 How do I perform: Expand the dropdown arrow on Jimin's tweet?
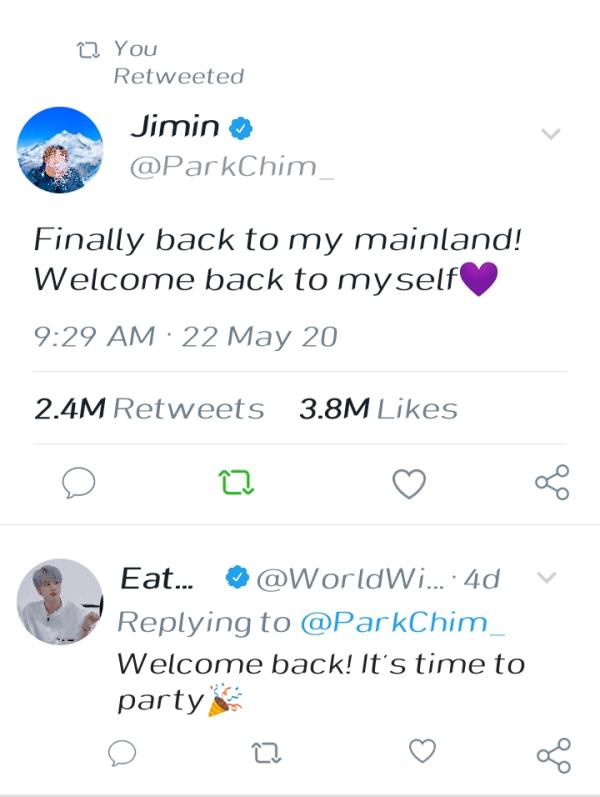pos(550,134)
